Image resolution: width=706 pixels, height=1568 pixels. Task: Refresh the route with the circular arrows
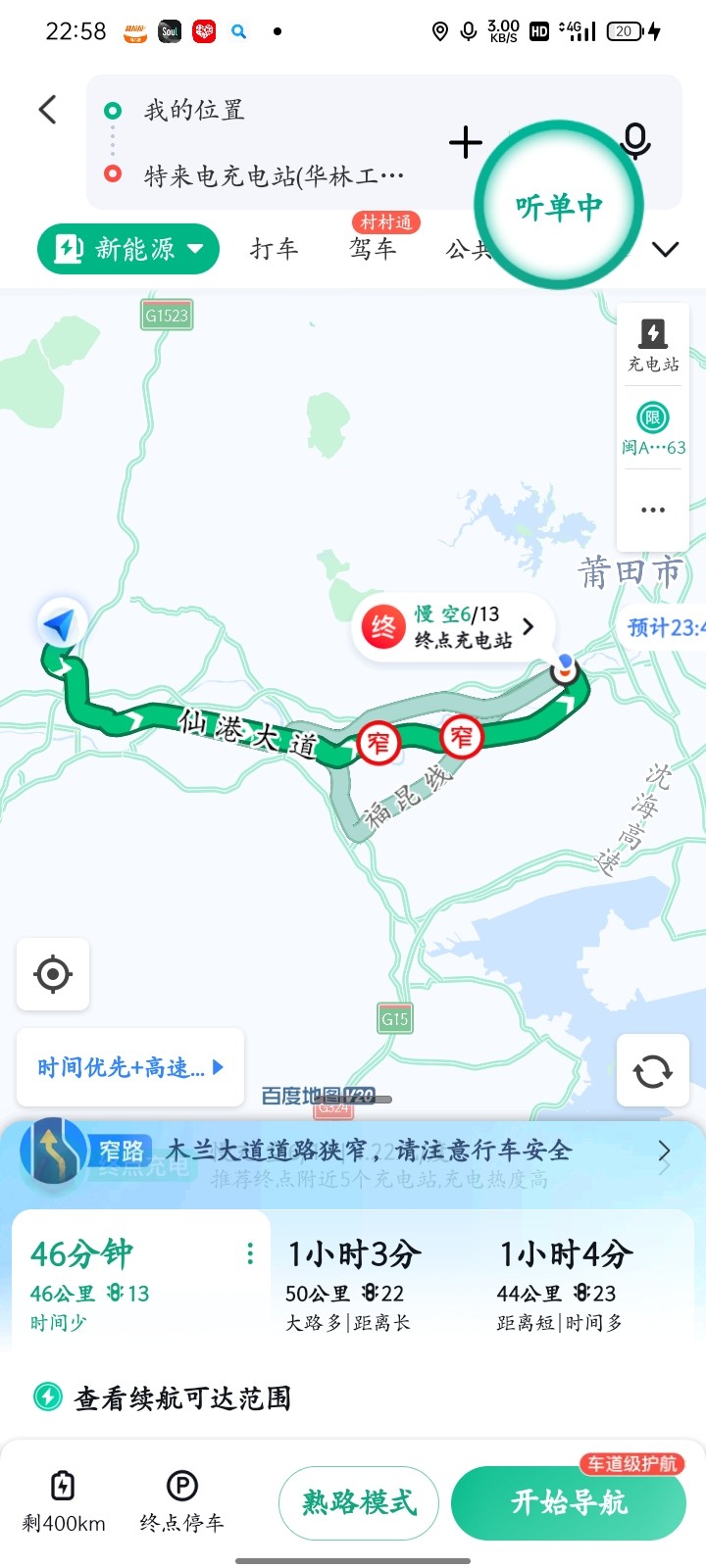point(653,1071)
